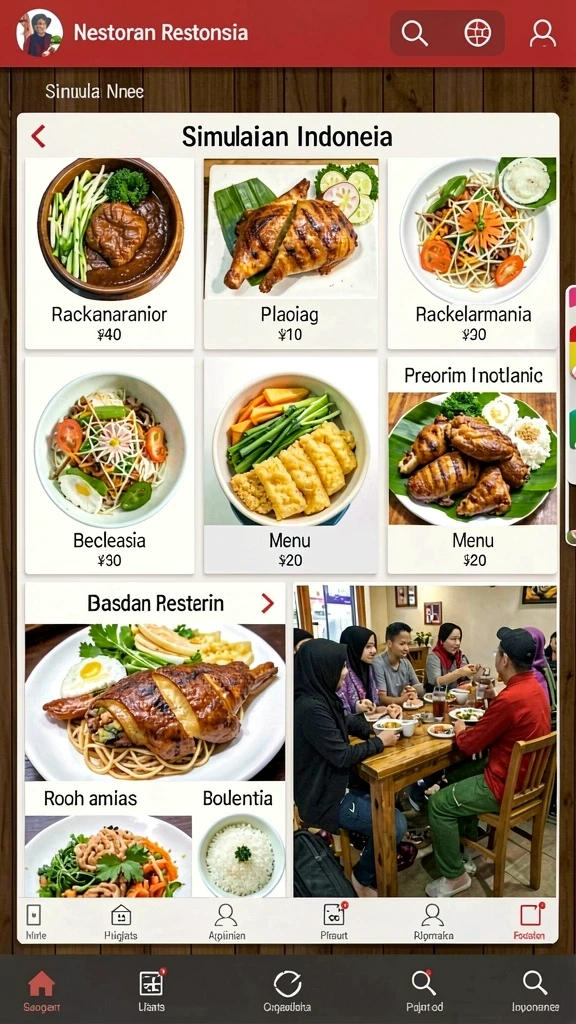Switch to the Pojatod tab
This screenshot has height=1024, width=576.
(x=424, y=991)
